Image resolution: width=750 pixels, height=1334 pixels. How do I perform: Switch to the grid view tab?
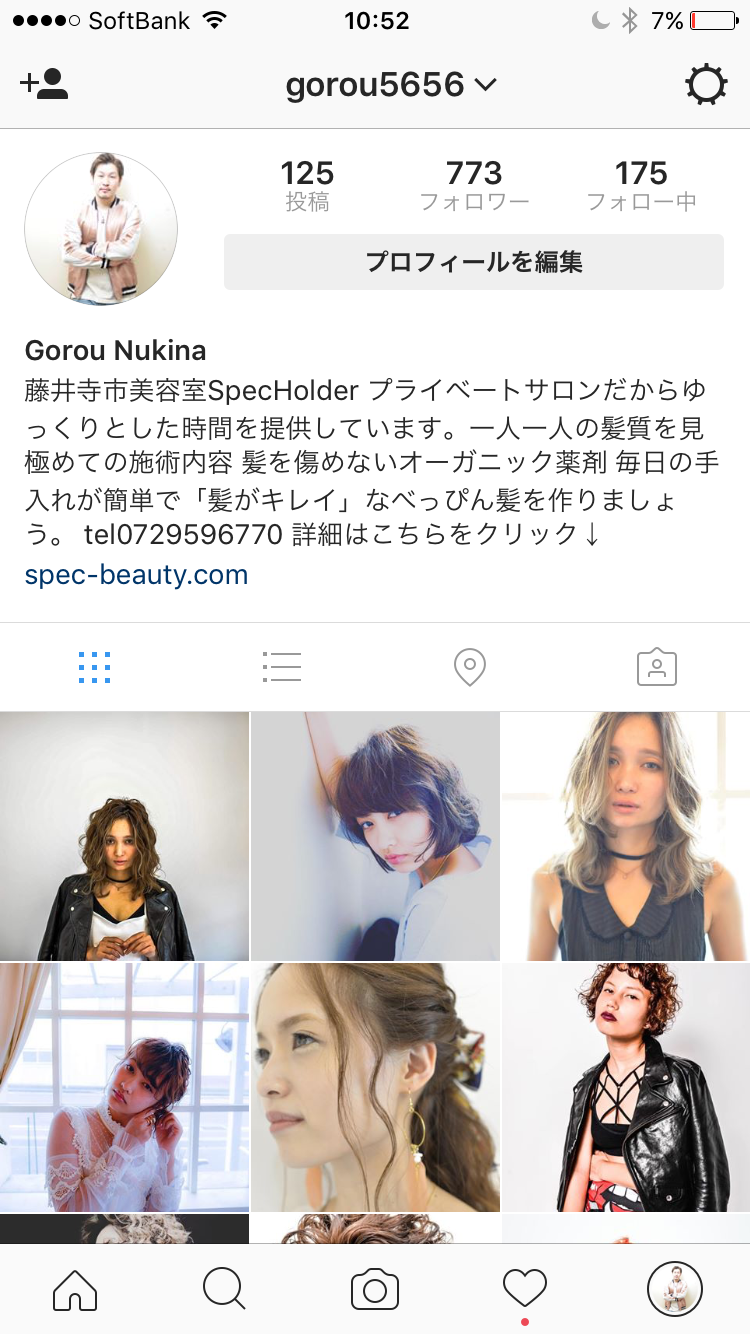(94, 667)
